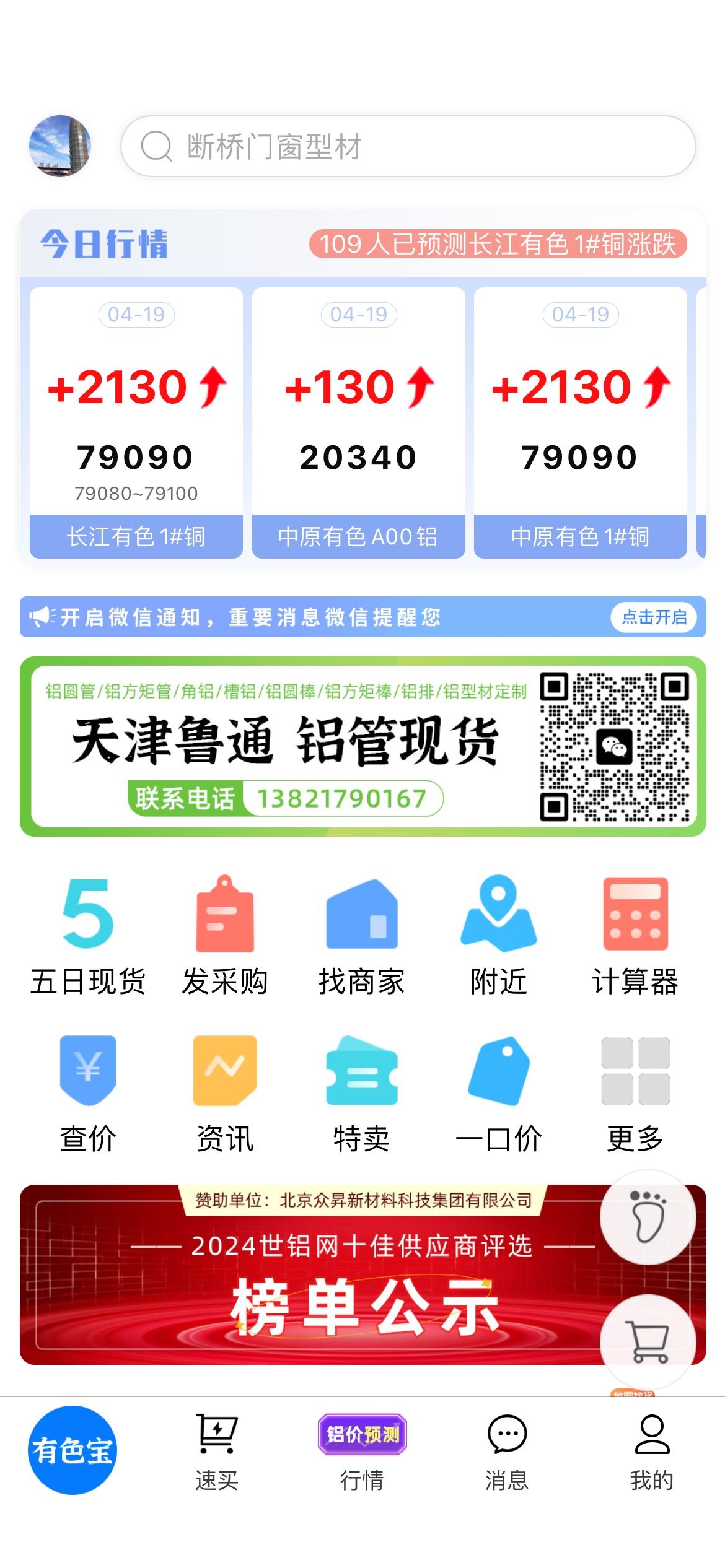Image resolution: width=725 pixels, height=1568 pixels.
Task: Open the 长江有色 1#铜 price card
Action: click(x=136, y=422)
